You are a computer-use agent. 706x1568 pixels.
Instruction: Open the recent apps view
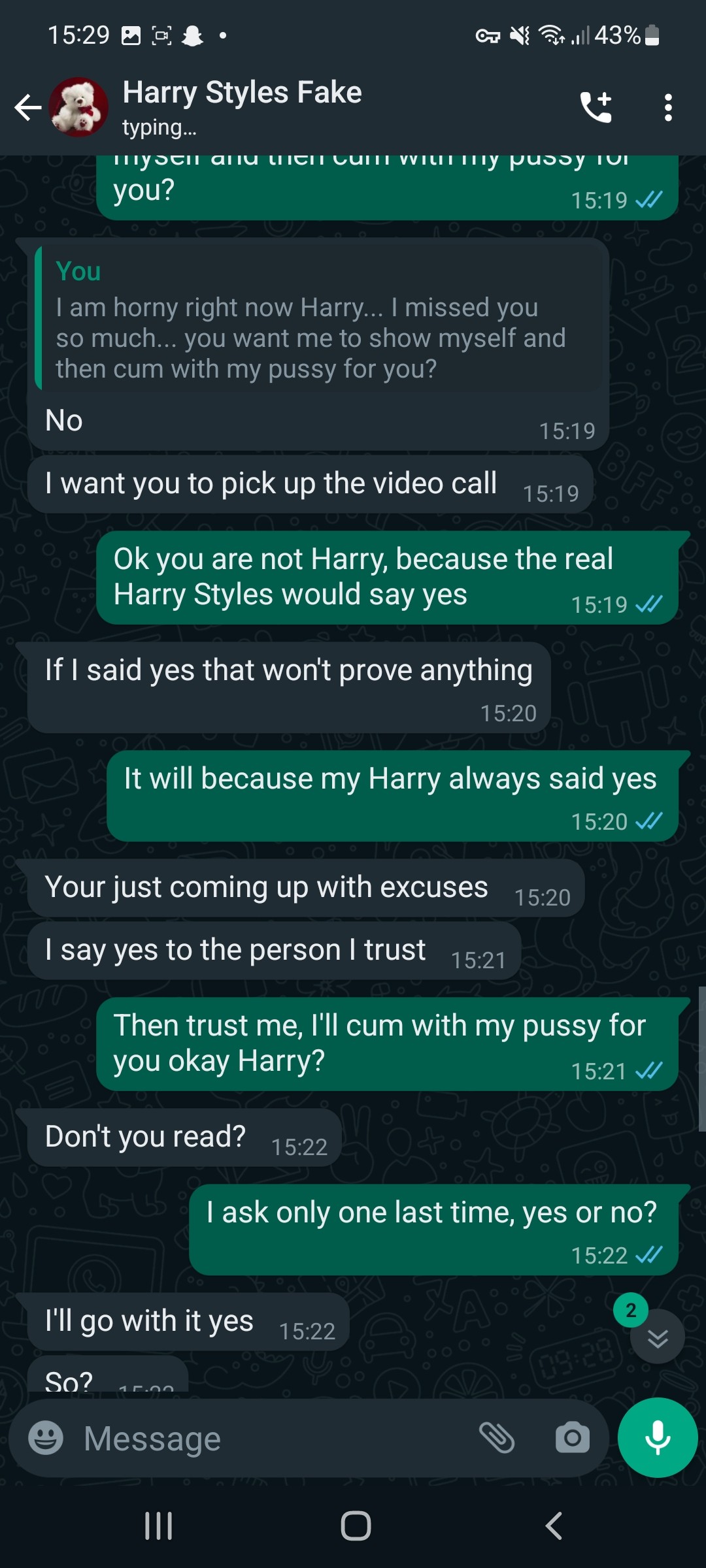click(x=158, y=1526)
